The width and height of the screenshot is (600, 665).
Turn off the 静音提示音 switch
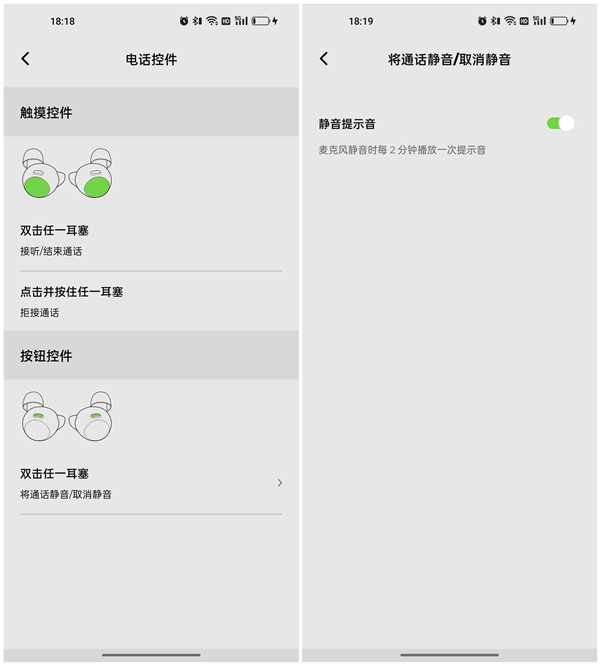(560, 123)
